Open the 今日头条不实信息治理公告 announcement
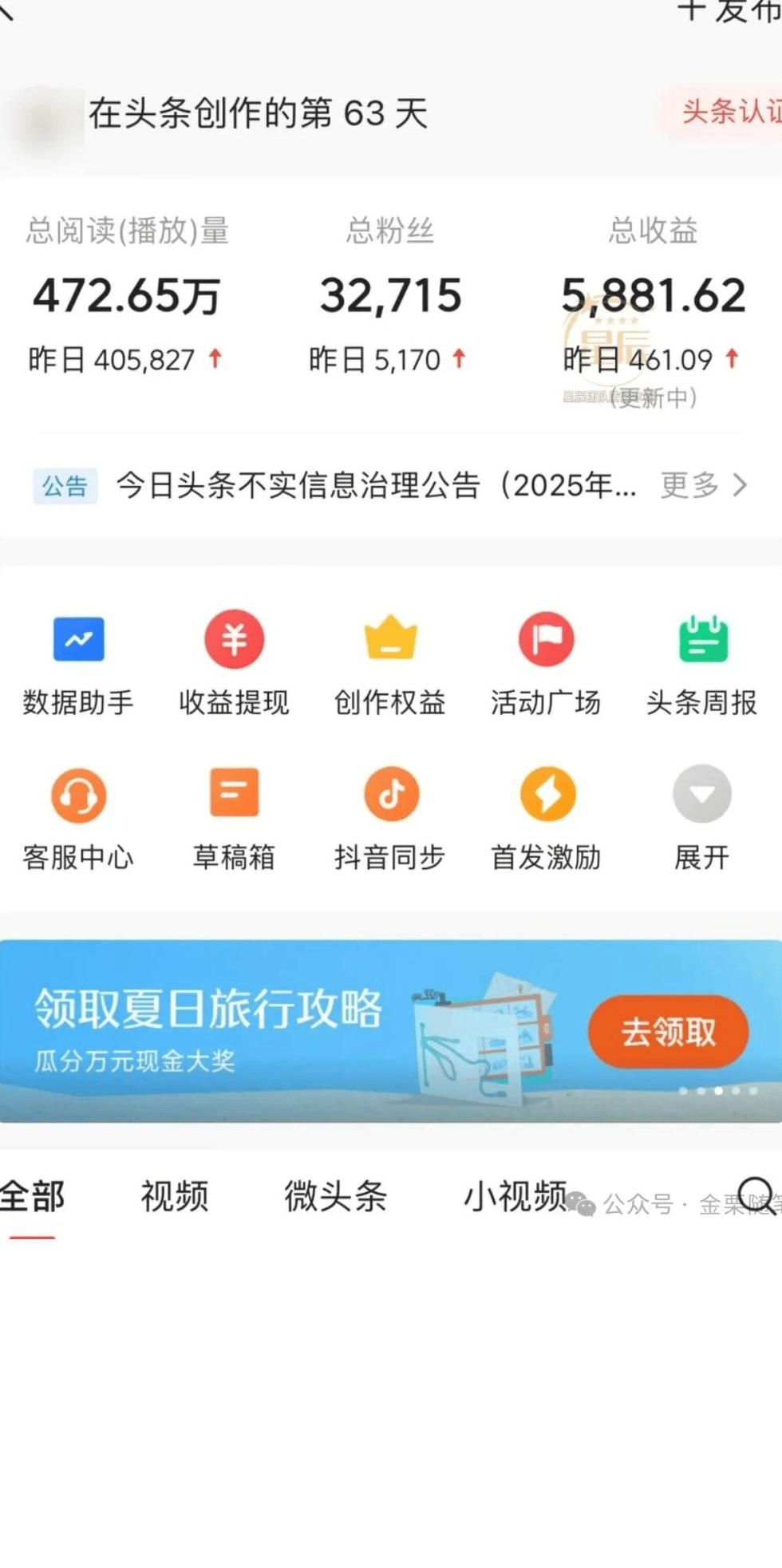The image size is (782, 1568). pyautogui.click(x=375, y=485)
